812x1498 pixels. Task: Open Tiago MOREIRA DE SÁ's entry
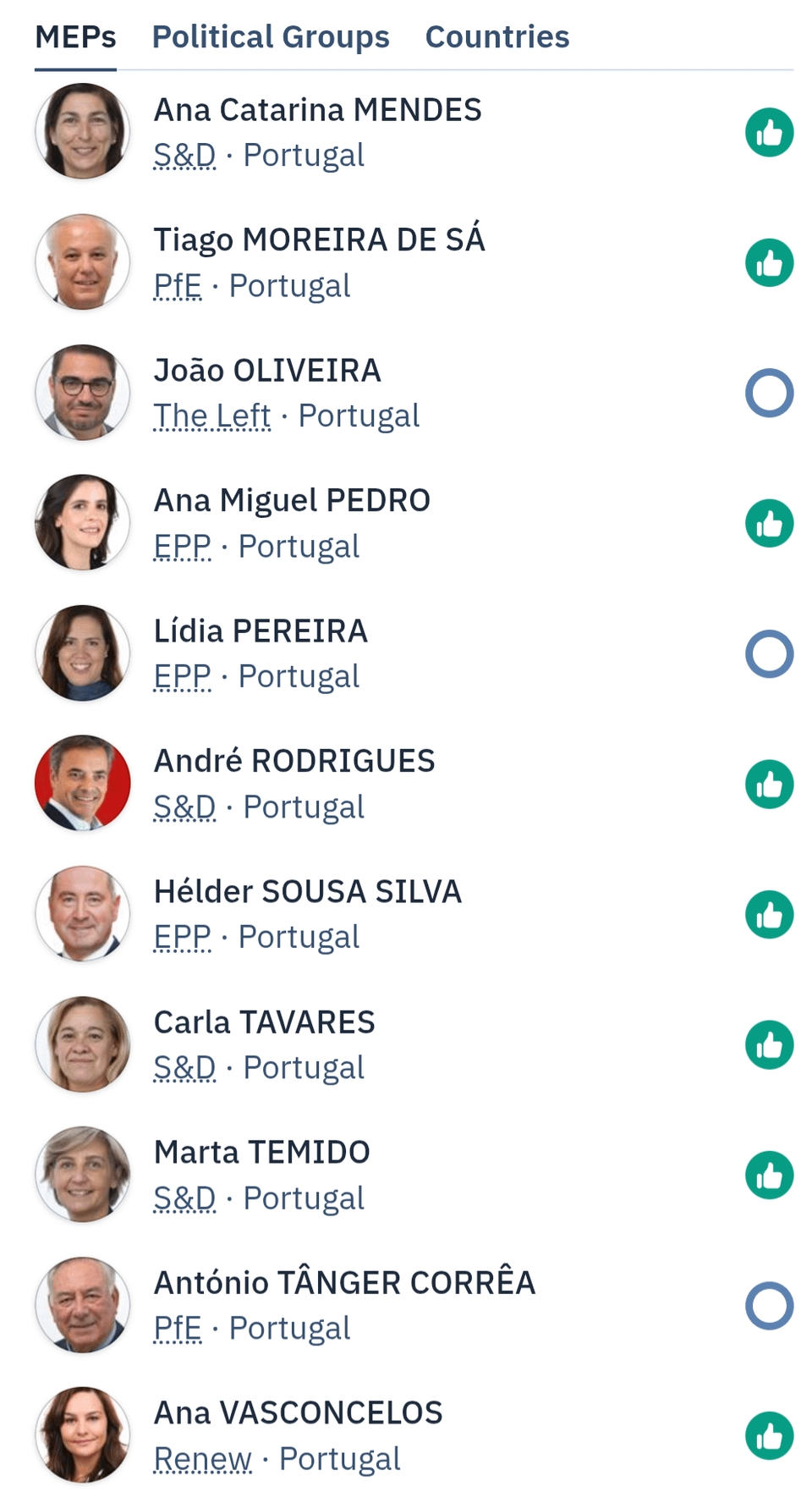click(319, 240)
